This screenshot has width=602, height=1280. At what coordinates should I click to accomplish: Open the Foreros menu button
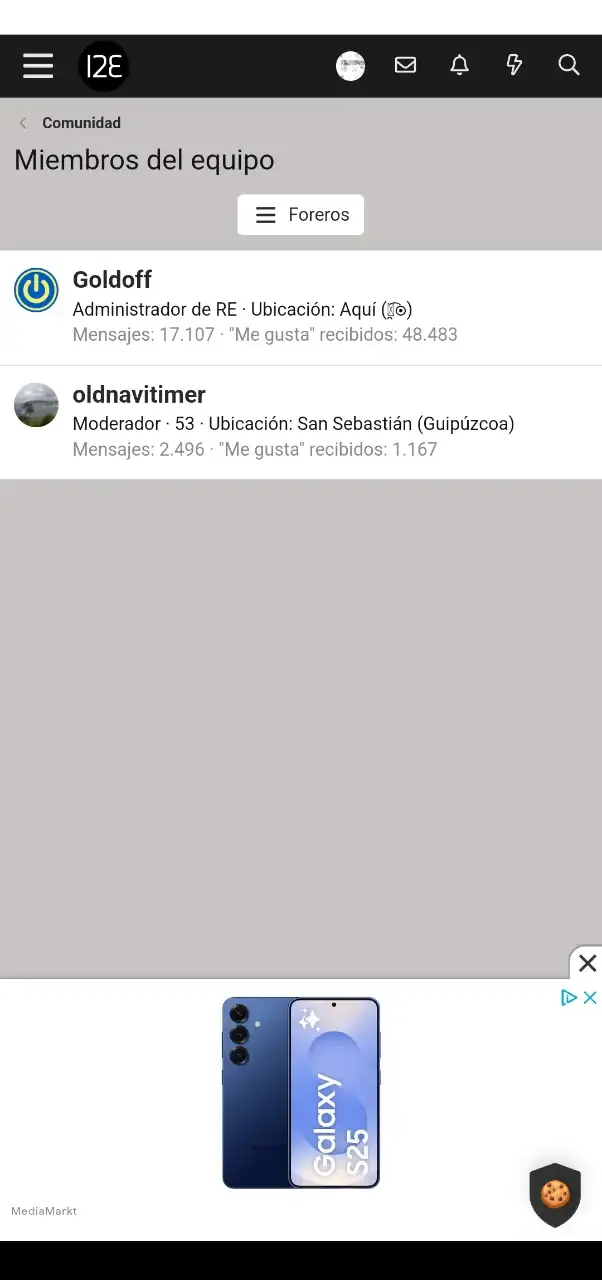[x=300, y=215]
